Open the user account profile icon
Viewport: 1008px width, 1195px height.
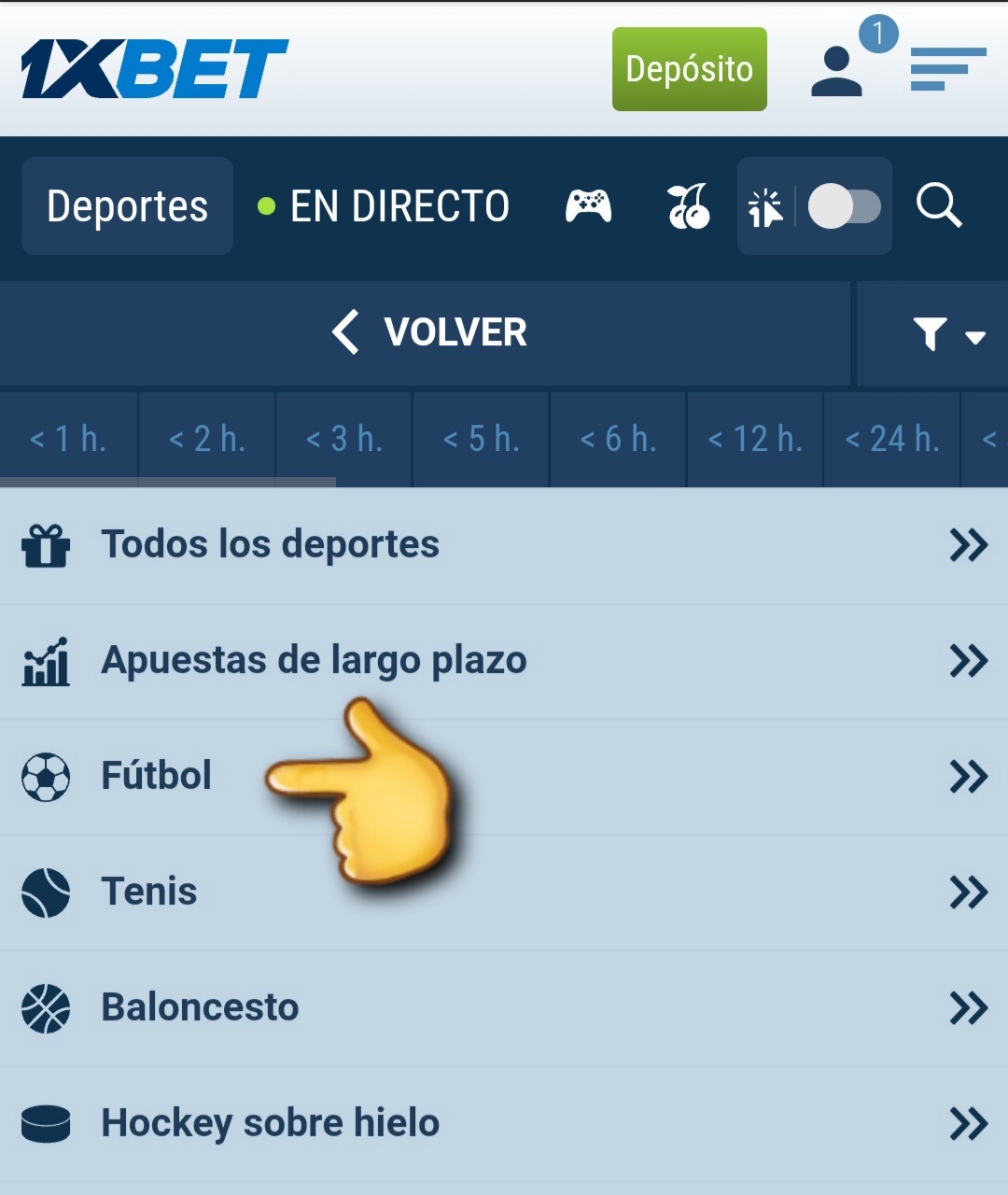pos(836,73)
